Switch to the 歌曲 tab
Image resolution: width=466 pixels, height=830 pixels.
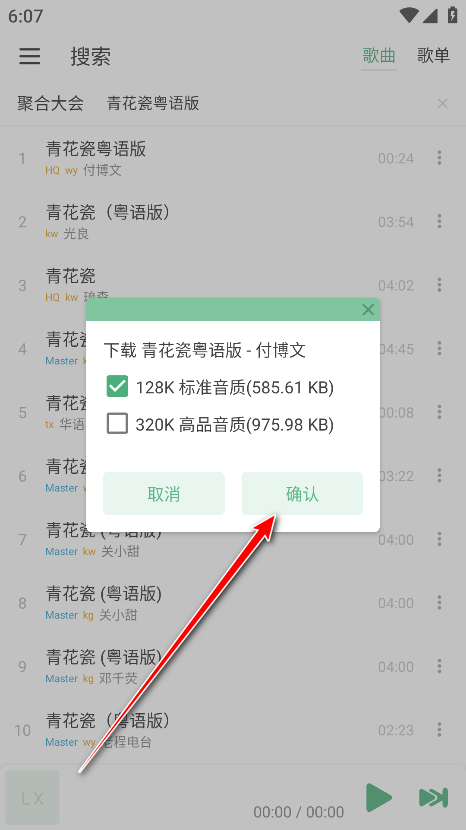pos(379,56)
